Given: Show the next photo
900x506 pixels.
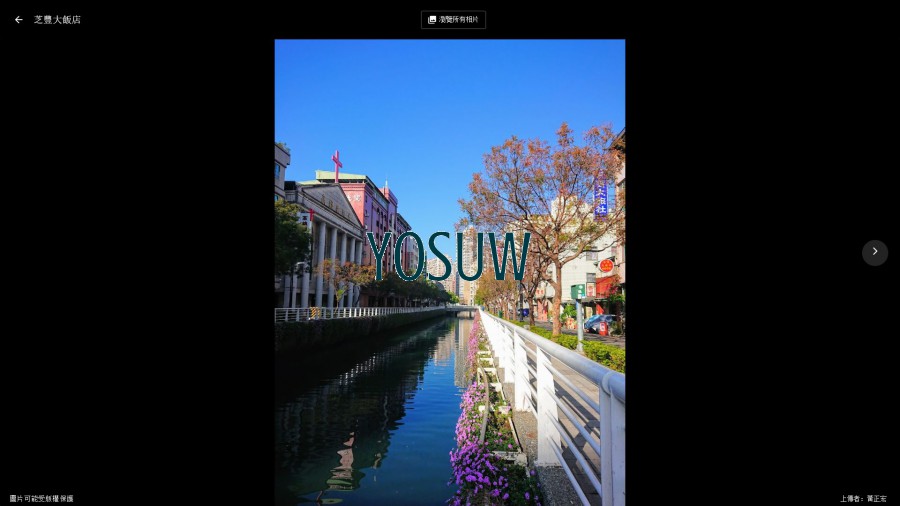Looking at the screenshot, I should click(x=874, y=252).
